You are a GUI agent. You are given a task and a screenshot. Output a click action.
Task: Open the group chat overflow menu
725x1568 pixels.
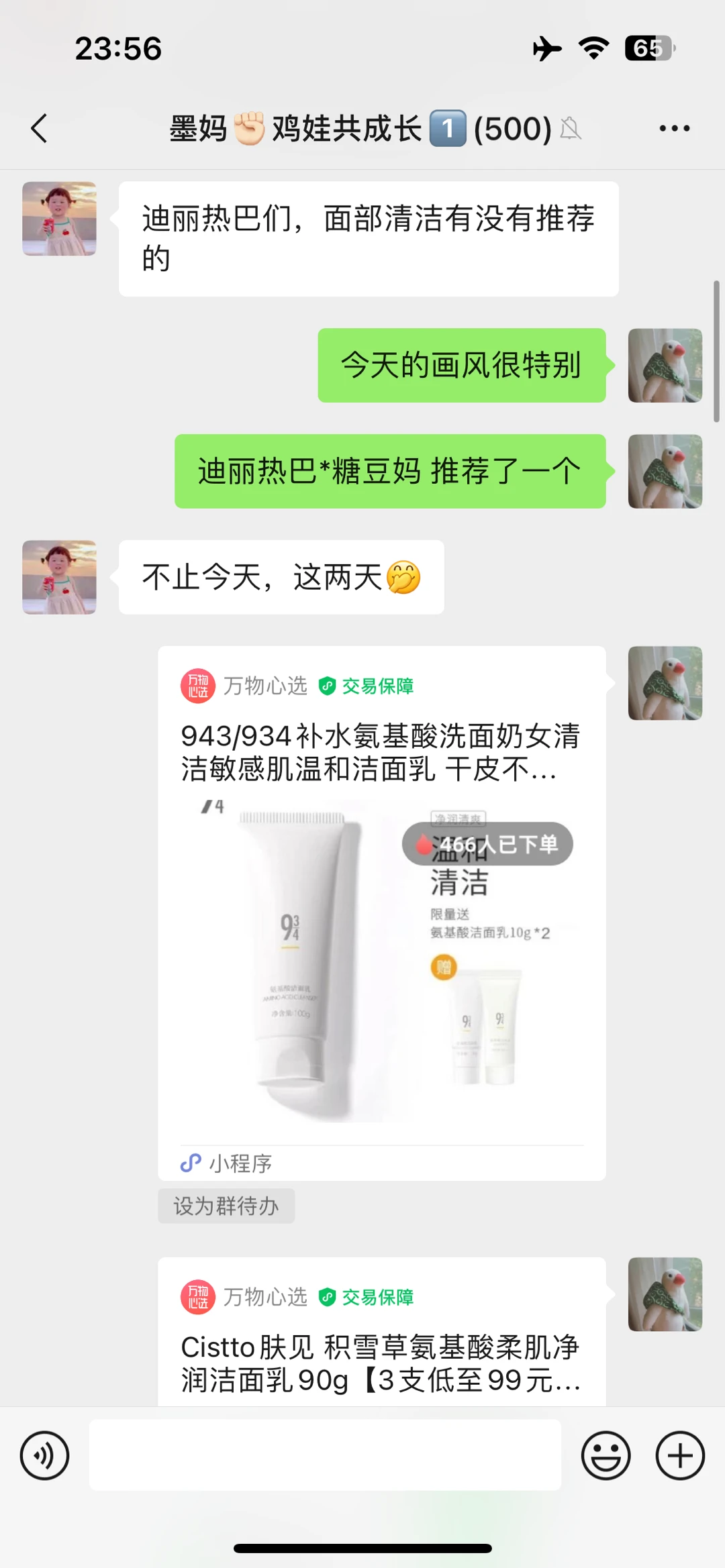point(674,128)
